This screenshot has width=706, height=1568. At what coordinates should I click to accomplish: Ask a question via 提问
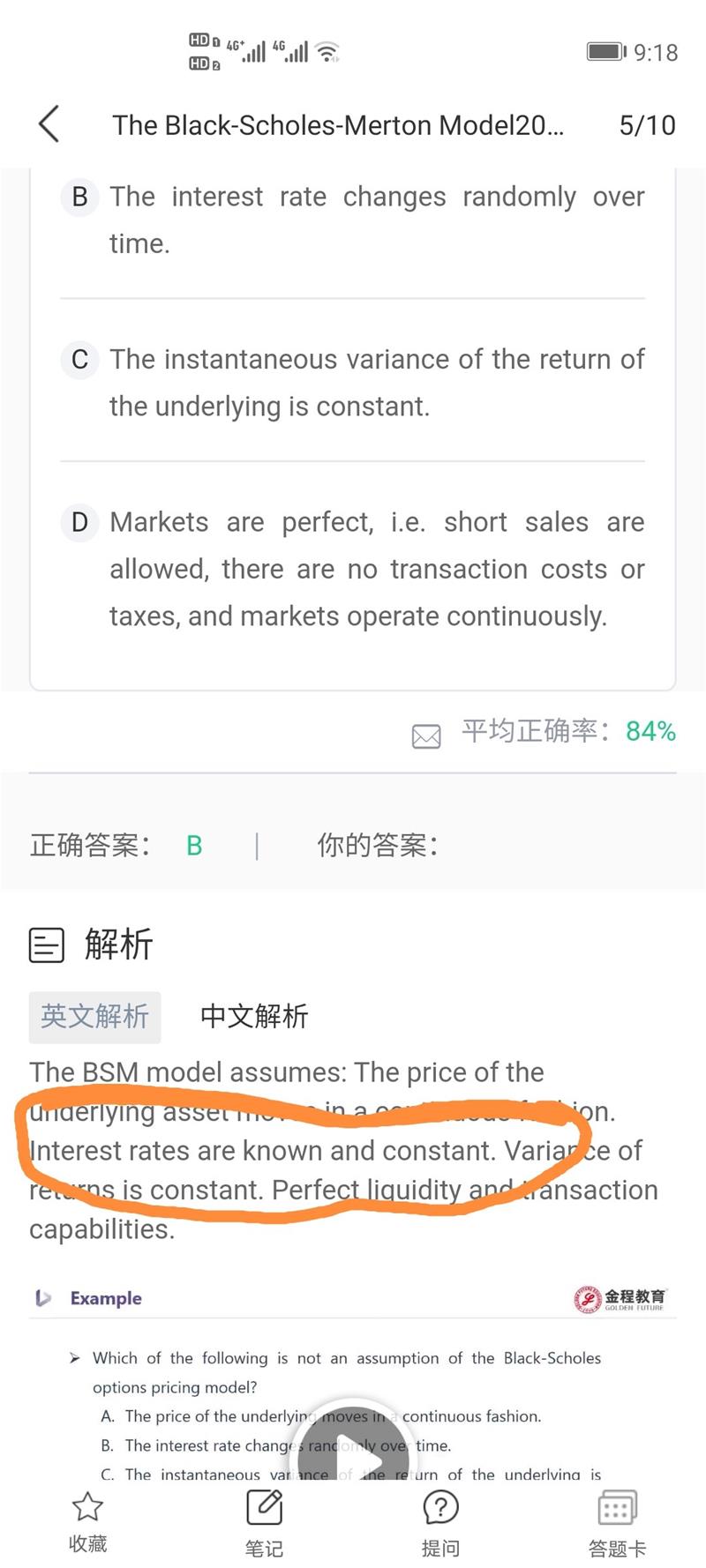coord(440,1520)
